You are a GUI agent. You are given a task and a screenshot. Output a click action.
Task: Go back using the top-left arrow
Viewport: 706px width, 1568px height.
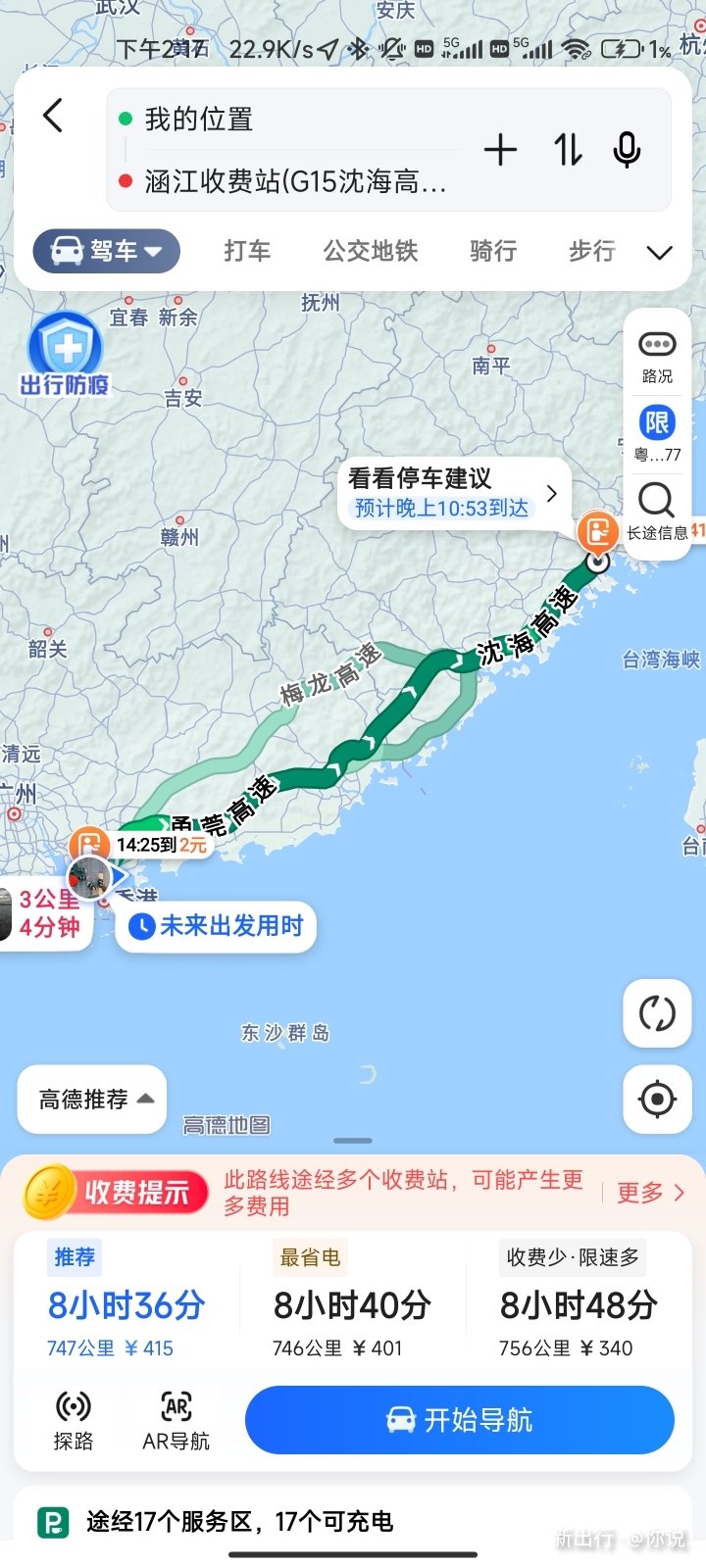point(54,116)
